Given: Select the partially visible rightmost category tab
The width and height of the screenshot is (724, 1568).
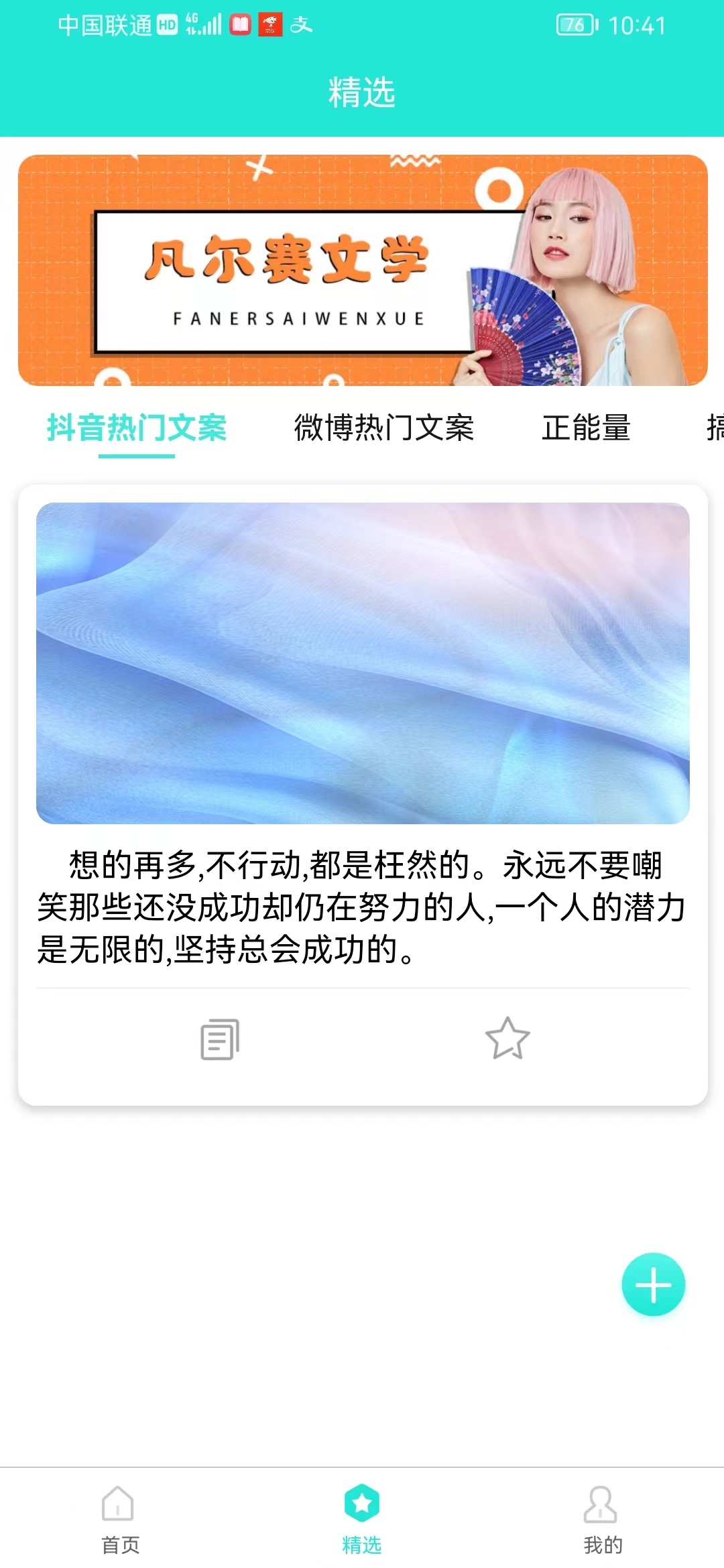Looking at the screenshot, I should pos(713,430).
